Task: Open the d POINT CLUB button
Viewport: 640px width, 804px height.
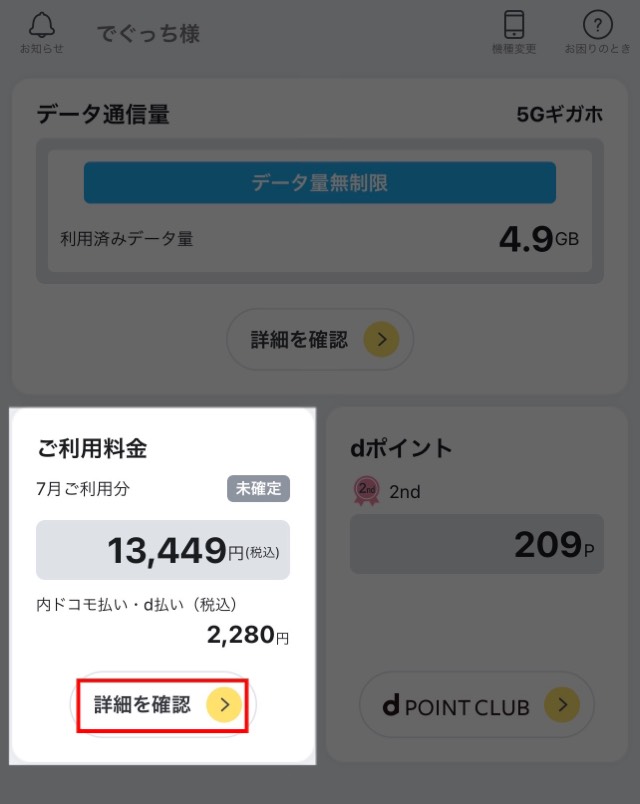Action: pyautogui.click(x=476, y=706)
